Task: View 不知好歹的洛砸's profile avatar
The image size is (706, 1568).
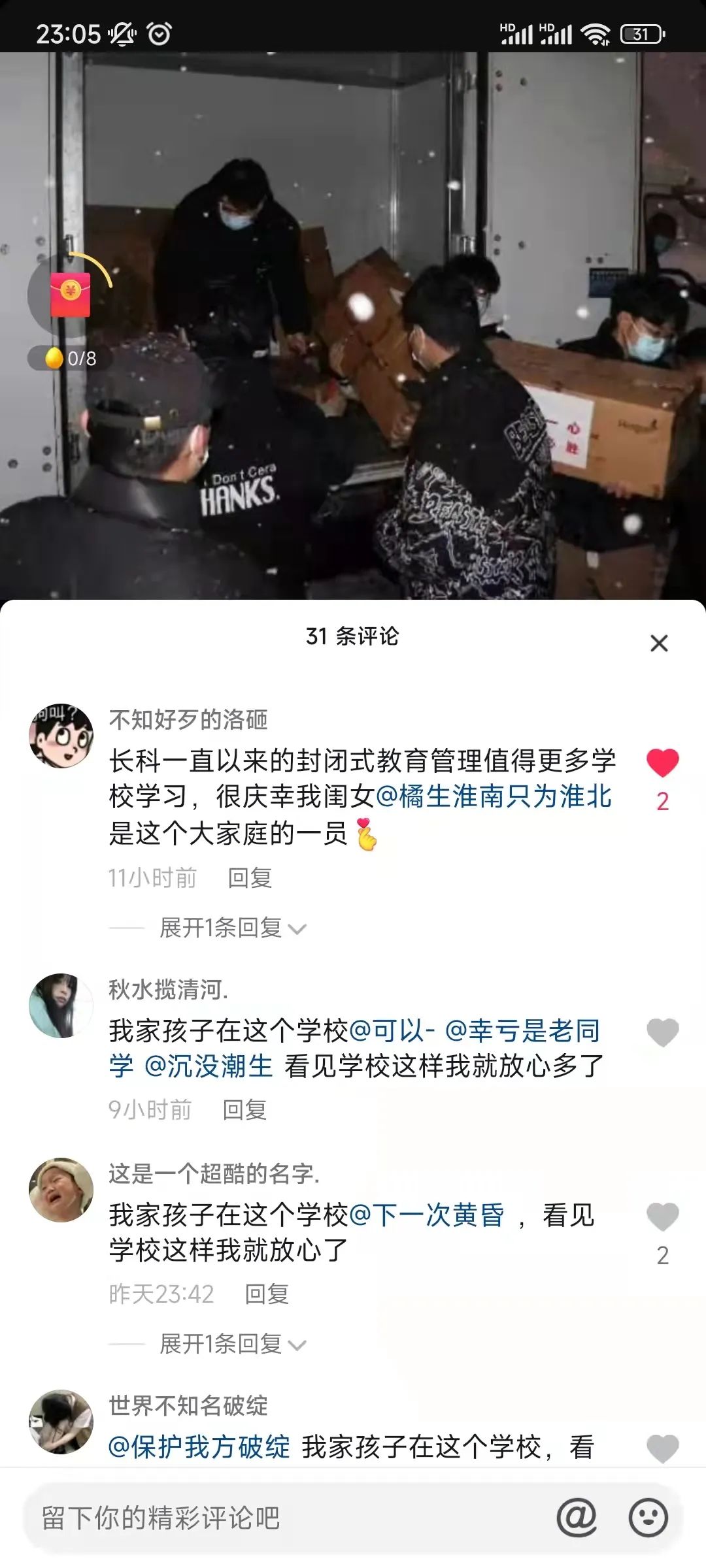Action: pyautogui.click(x=61, y=736)
